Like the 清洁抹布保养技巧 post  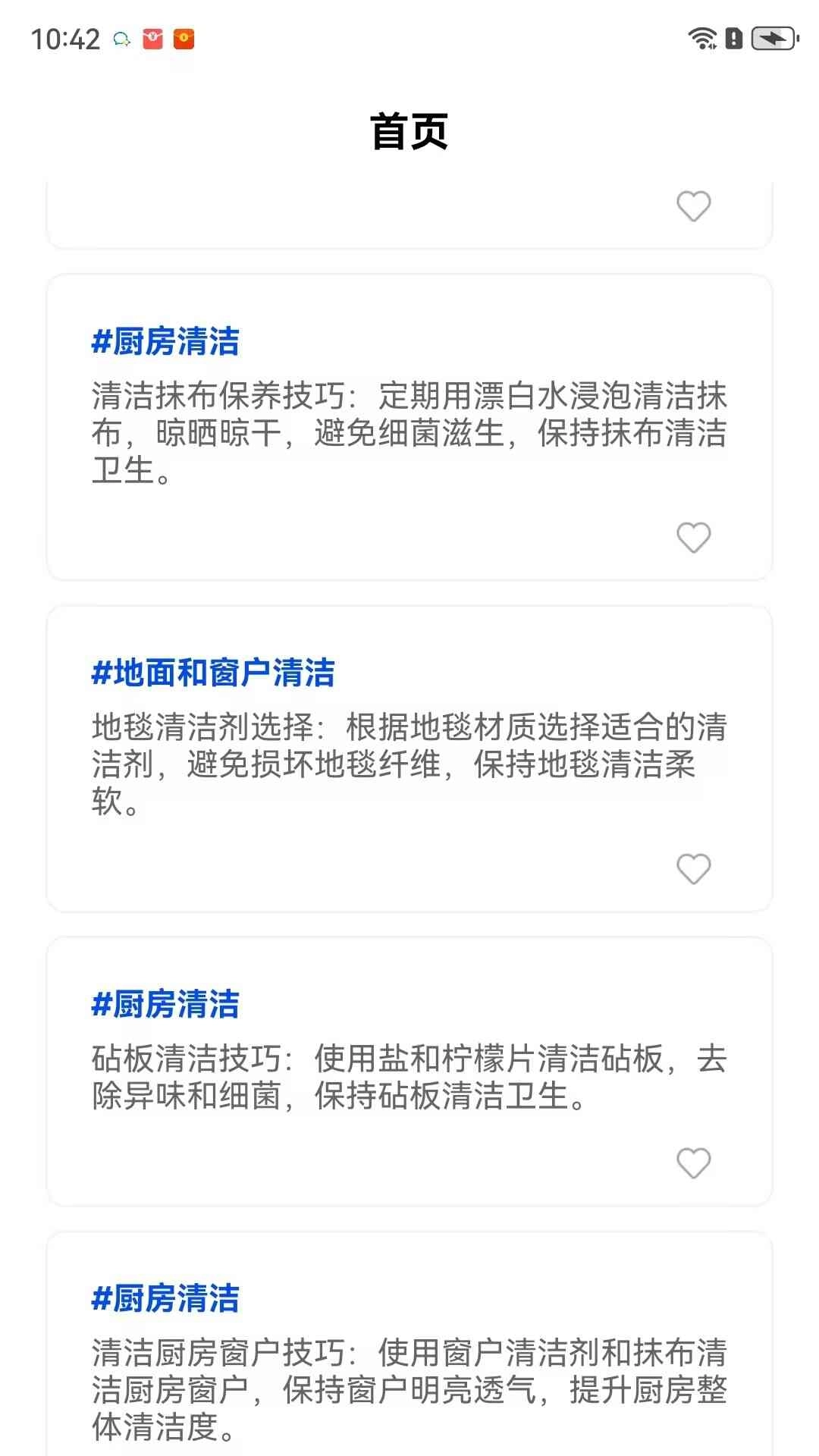[695, 539]
